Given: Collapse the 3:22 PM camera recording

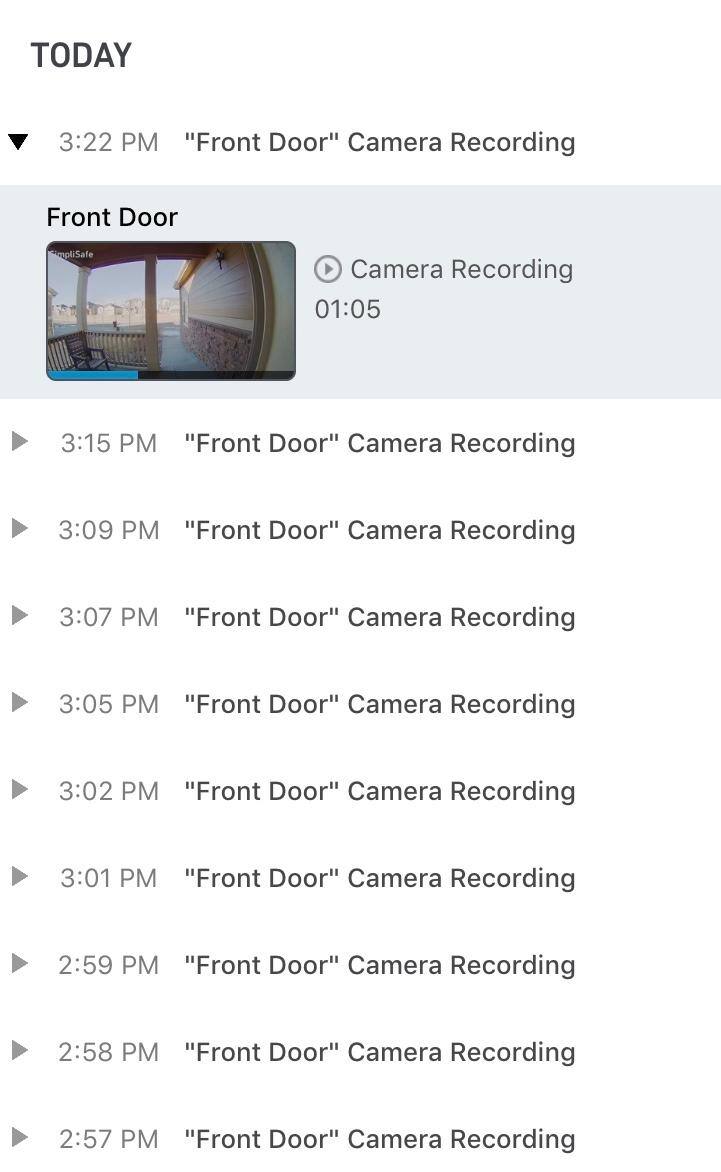Looking at the screenshot, I should [18, 142].
